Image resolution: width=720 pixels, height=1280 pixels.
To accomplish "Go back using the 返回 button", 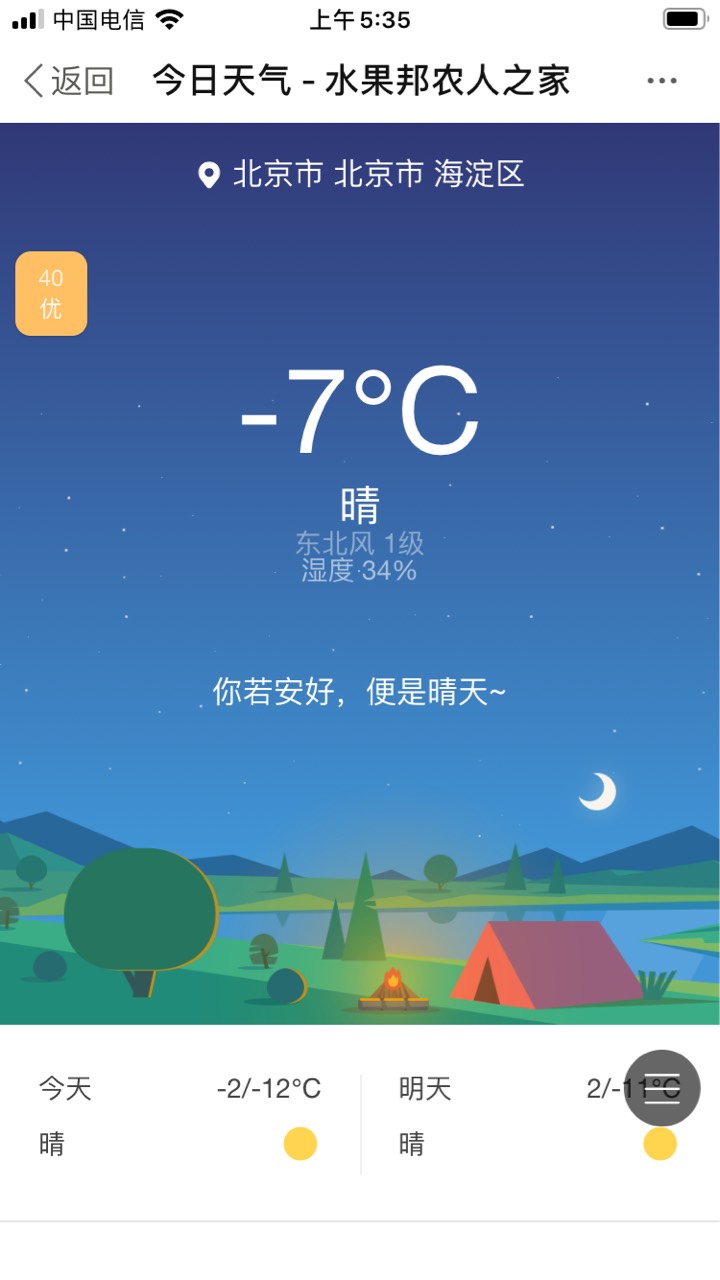I will coord(68,81).
